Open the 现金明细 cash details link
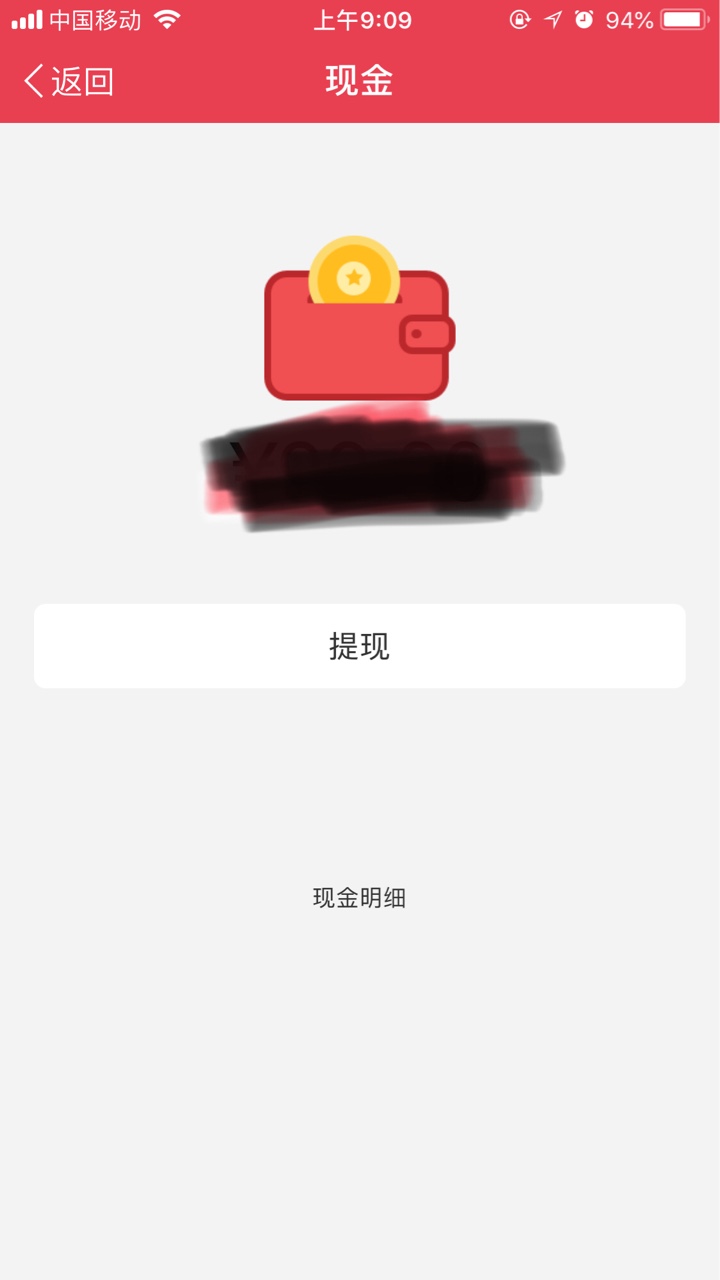This screenshot has height=1280, width=720. click(359, 898)
